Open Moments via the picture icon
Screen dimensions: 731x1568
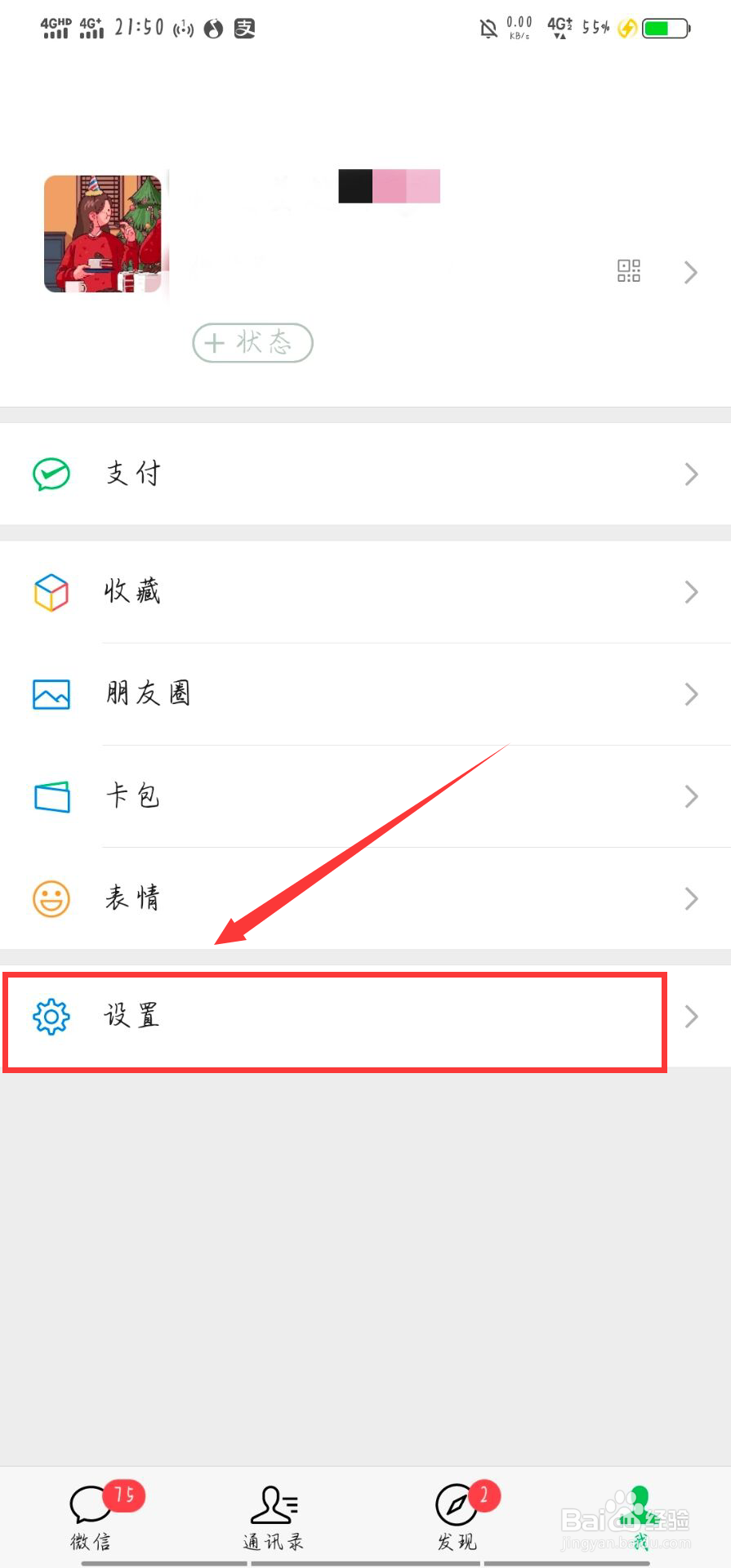point(51,693)
